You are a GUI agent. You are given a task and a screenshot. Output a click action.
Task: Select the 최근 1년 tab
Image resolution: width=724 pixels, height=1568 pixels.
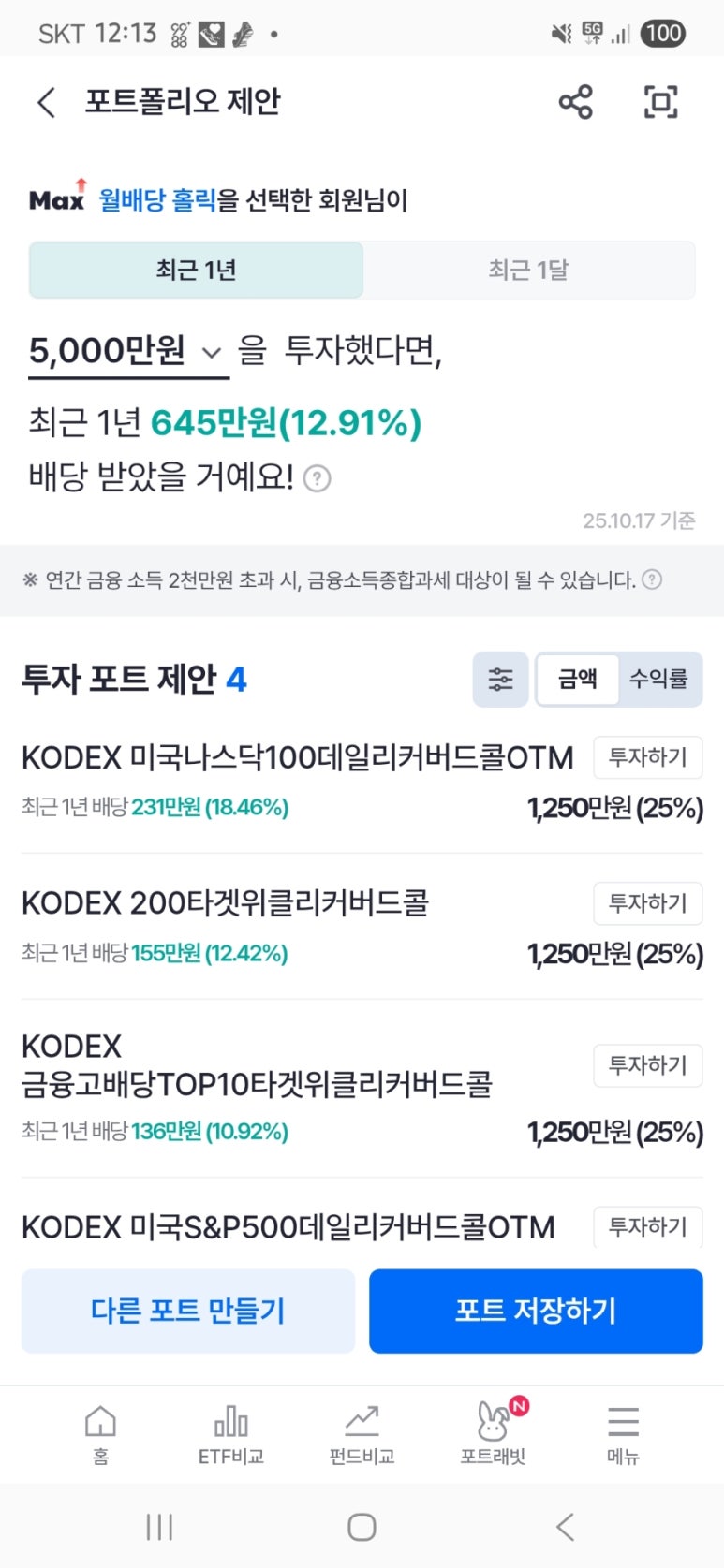point(197,270)
